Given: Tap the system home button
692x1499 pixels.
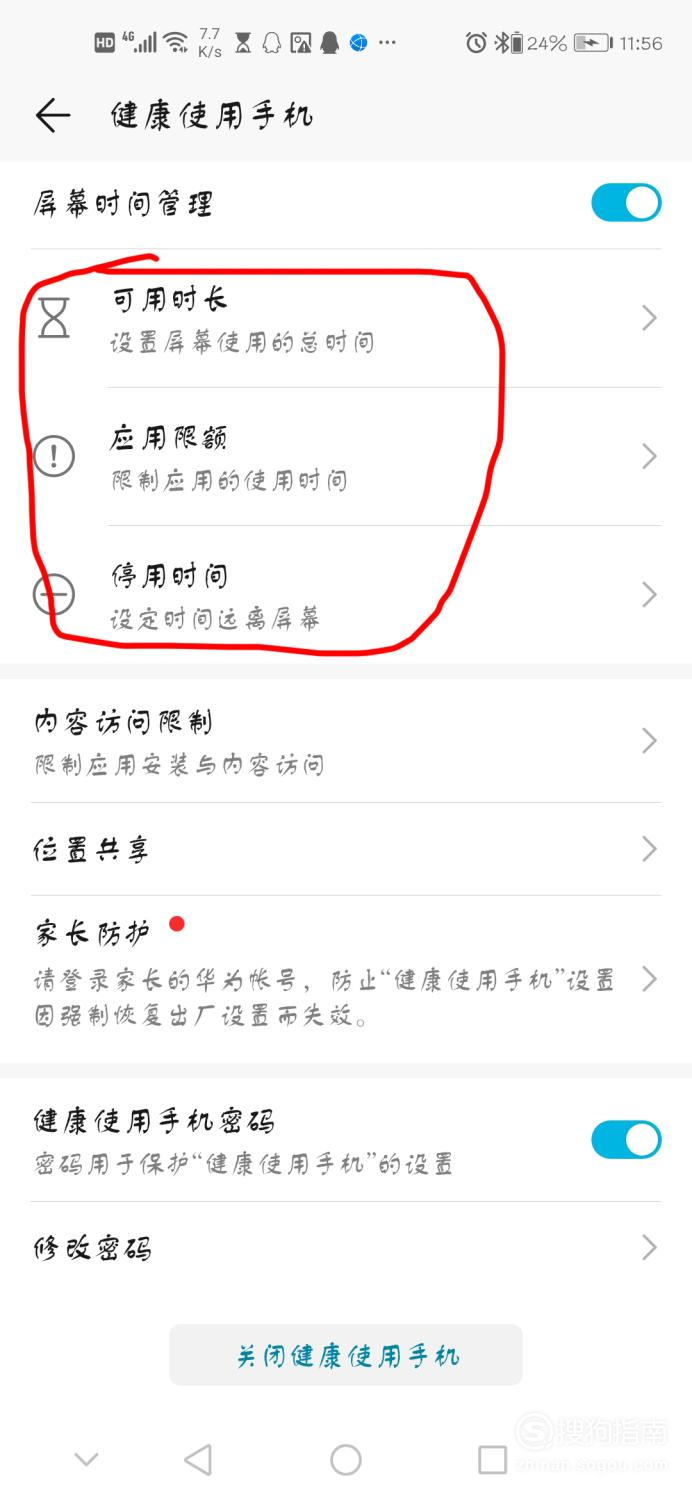Looking at the screenshot, I should click(x=346, y=1460).
